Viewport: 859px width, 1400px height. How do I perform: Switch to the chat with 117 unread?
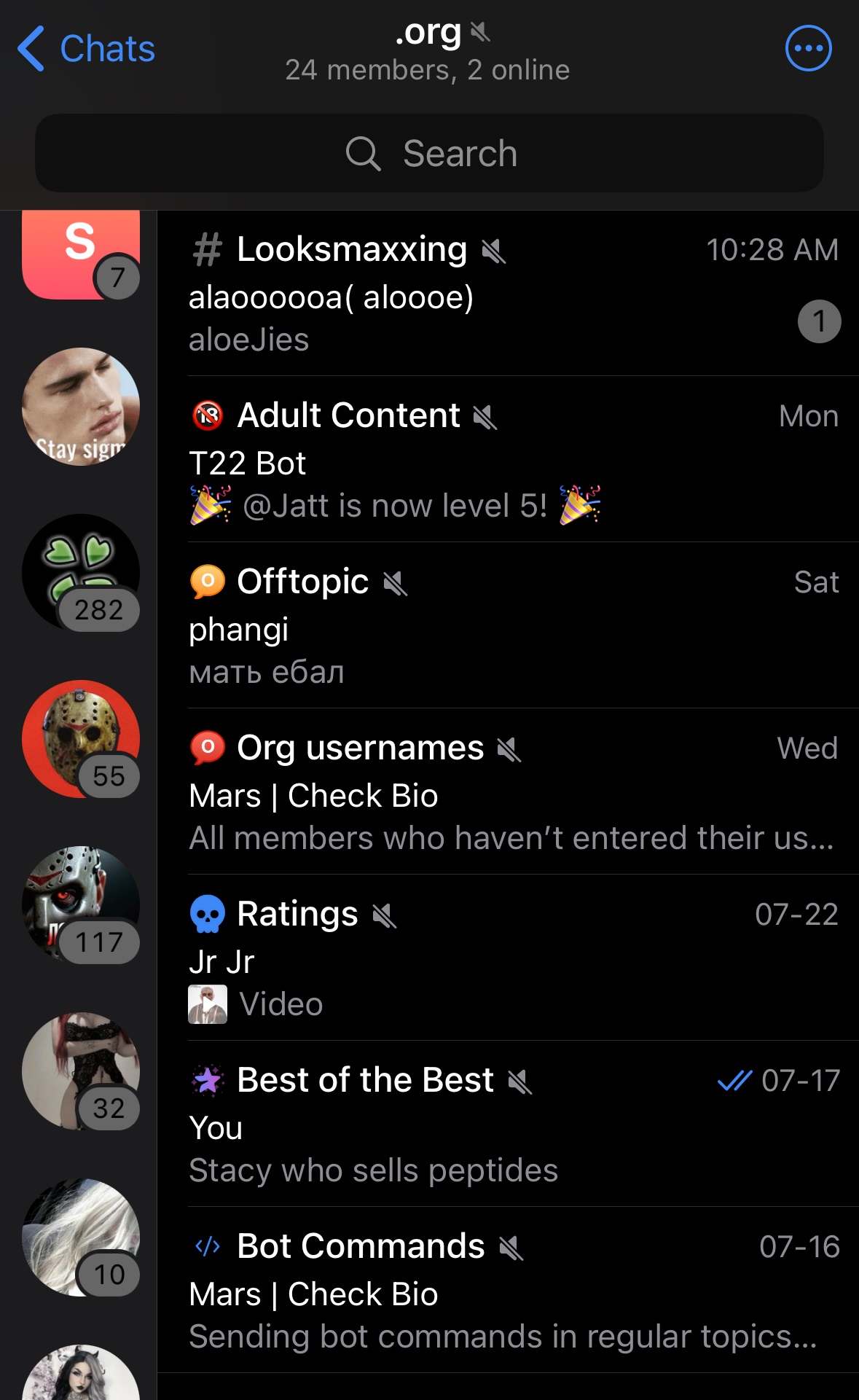[81, 905]
